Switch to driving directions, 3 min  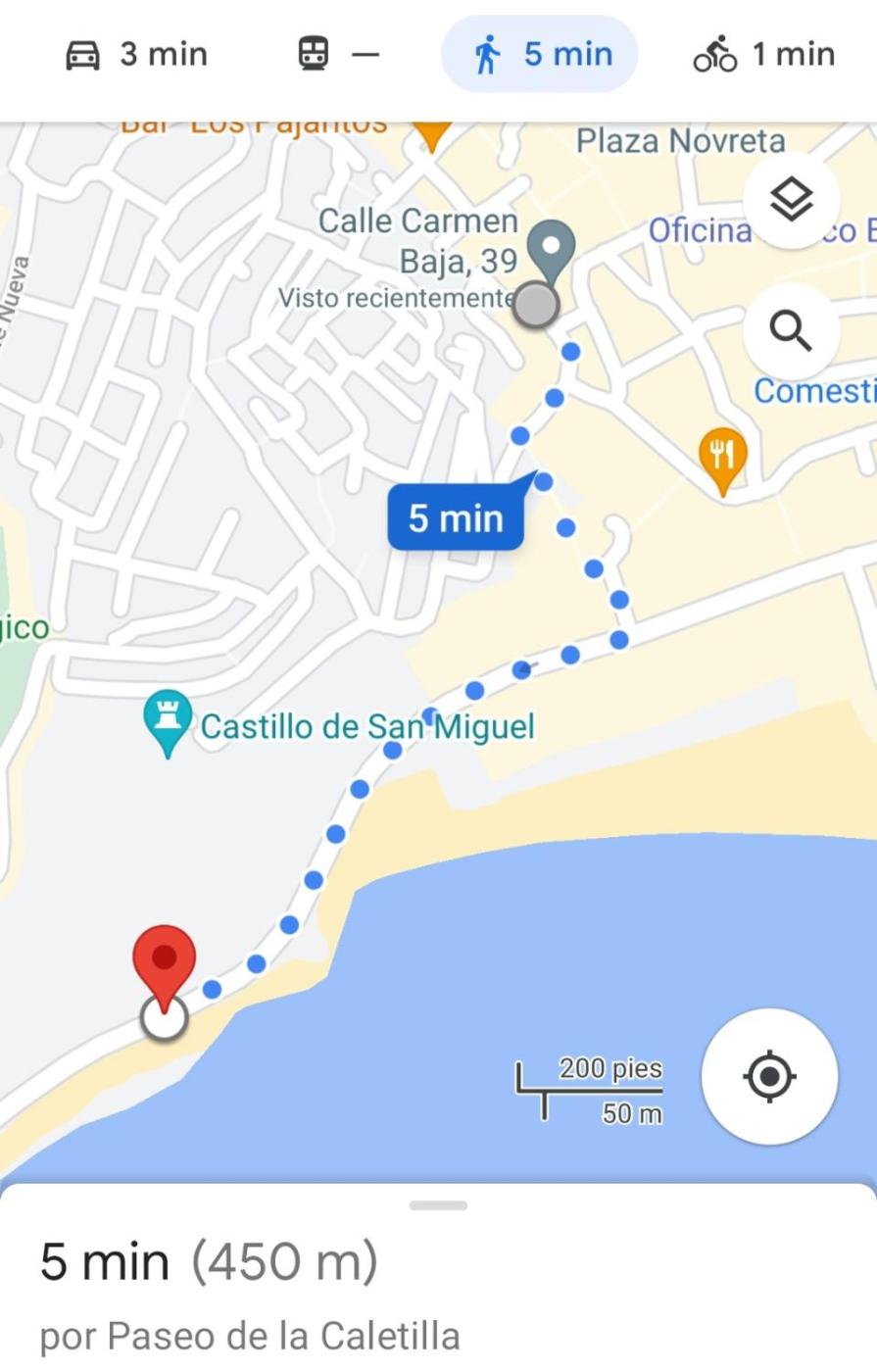(x=137, y=54)
